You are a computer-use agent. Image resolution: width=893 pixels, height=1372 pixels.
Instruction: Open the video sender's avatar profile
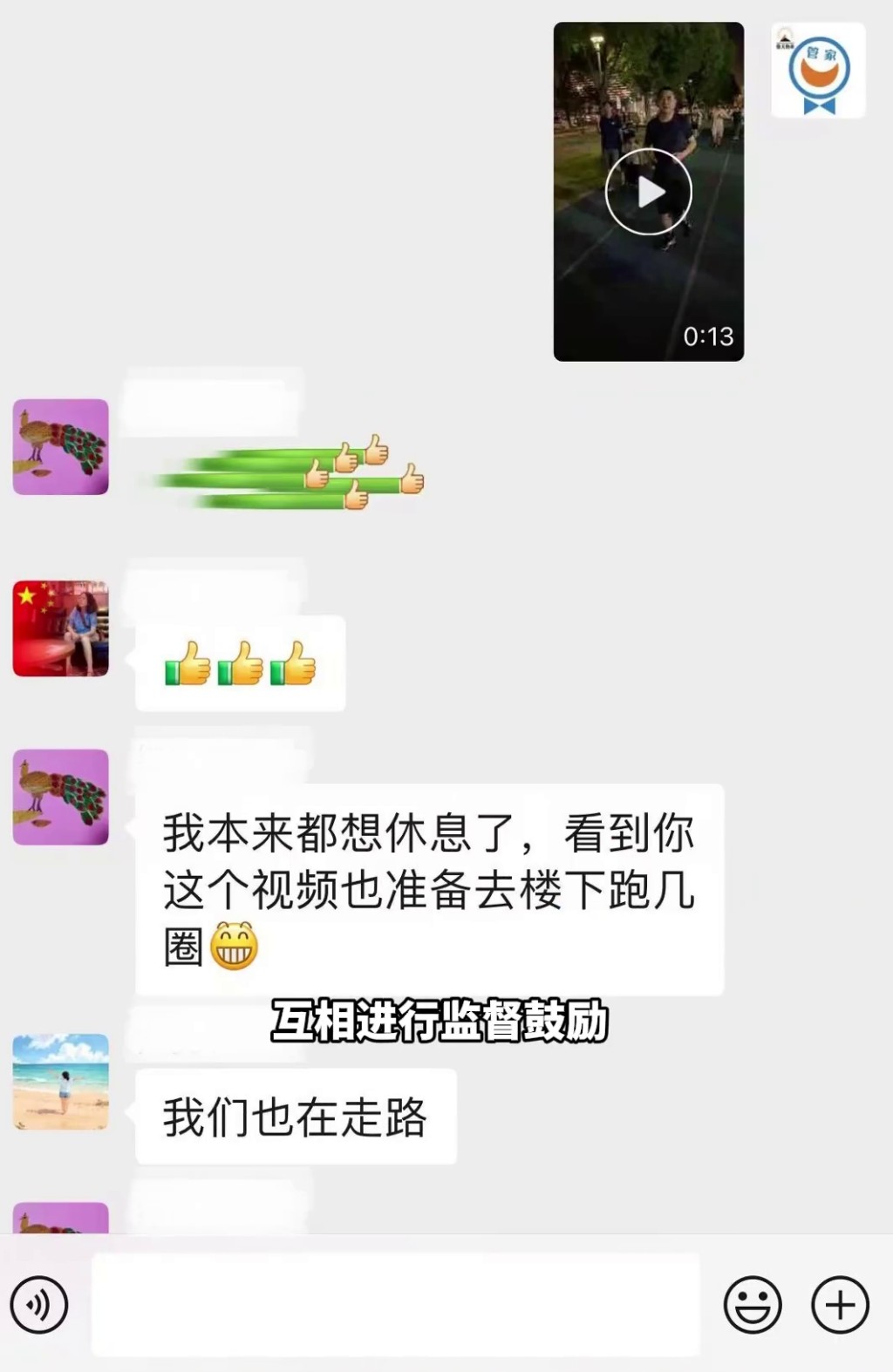[818, 71]
